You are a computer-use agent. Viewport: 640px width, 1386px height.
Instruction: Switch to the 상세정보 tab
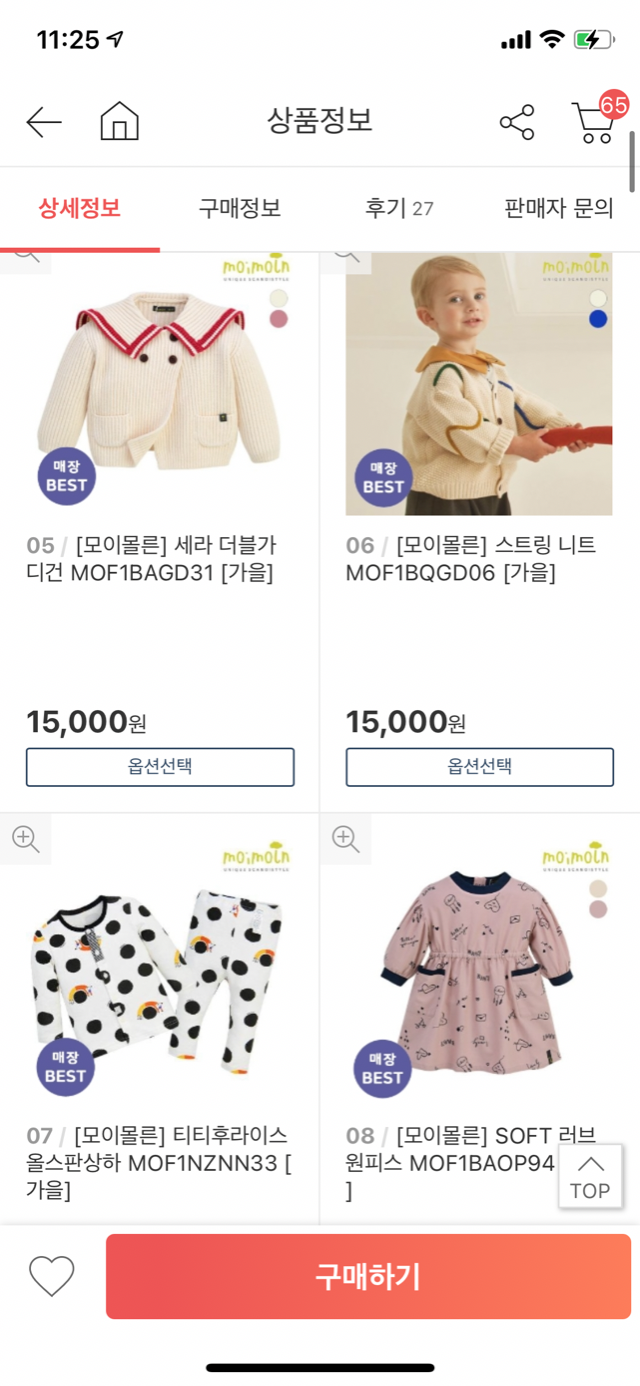[80, 208]
